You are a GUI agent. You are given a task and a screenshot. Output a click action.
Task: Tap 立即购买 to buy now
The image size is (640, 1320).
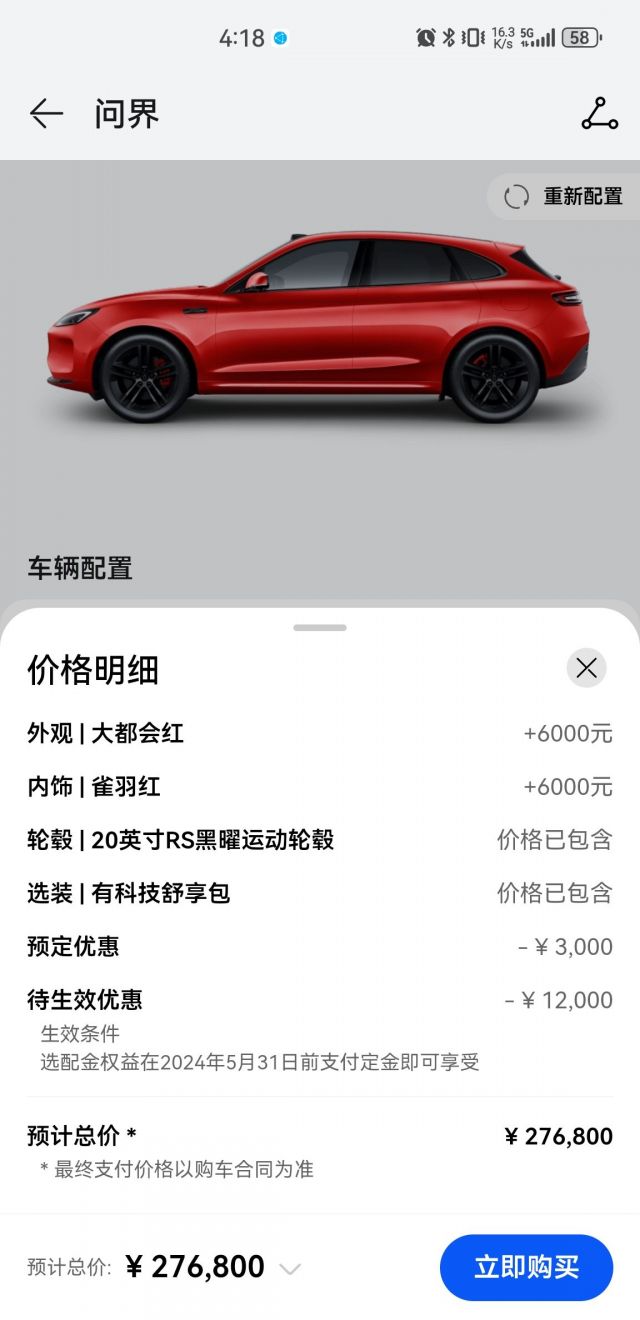[526, 1267]
